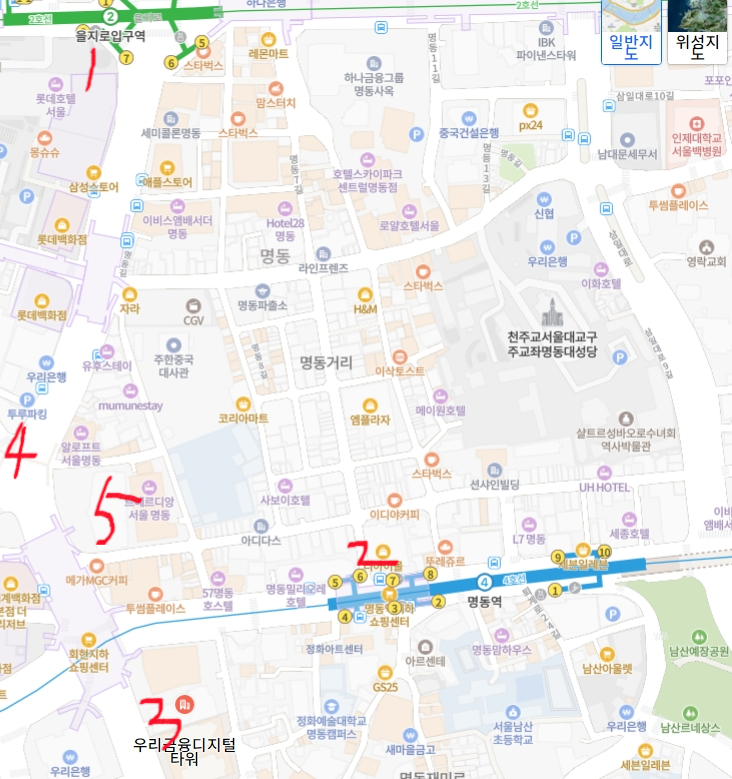Switch to the 위성지도 satellite view

click(x=697, y=32)
